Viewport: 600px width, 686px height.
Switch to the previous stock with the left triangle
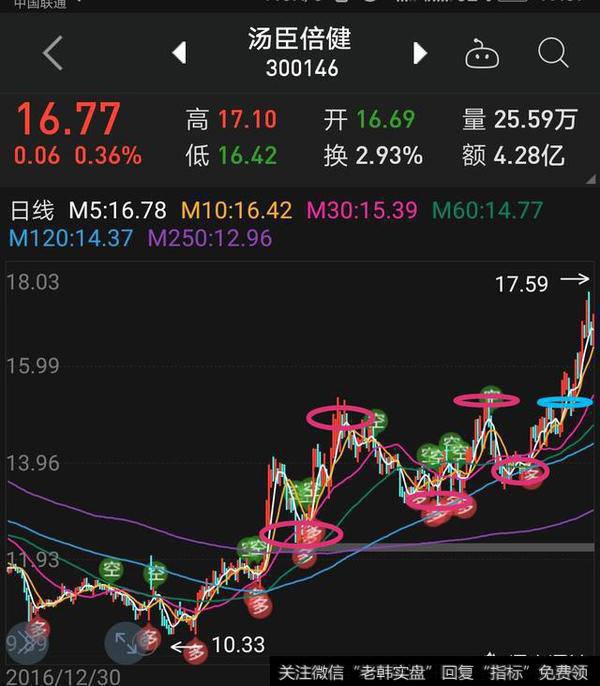[x=180, y=53]
